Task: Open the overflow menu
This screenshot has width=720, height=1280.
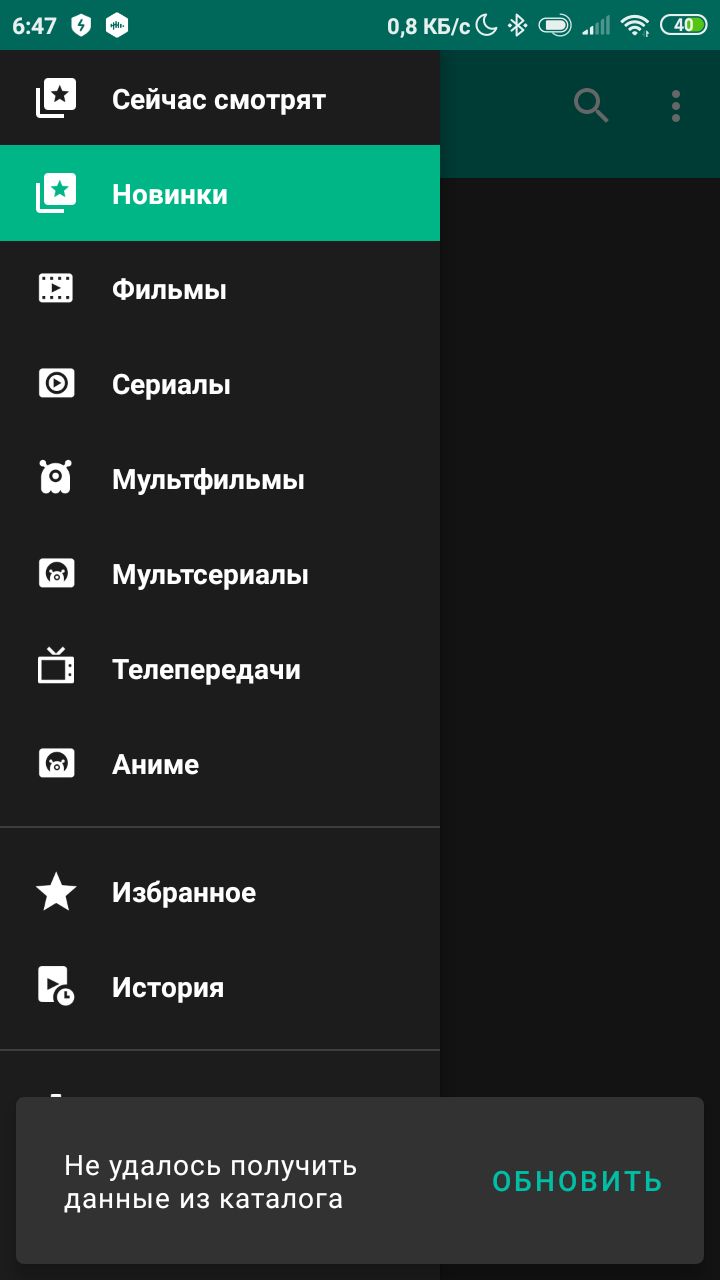Action: (x=676, y=105)
